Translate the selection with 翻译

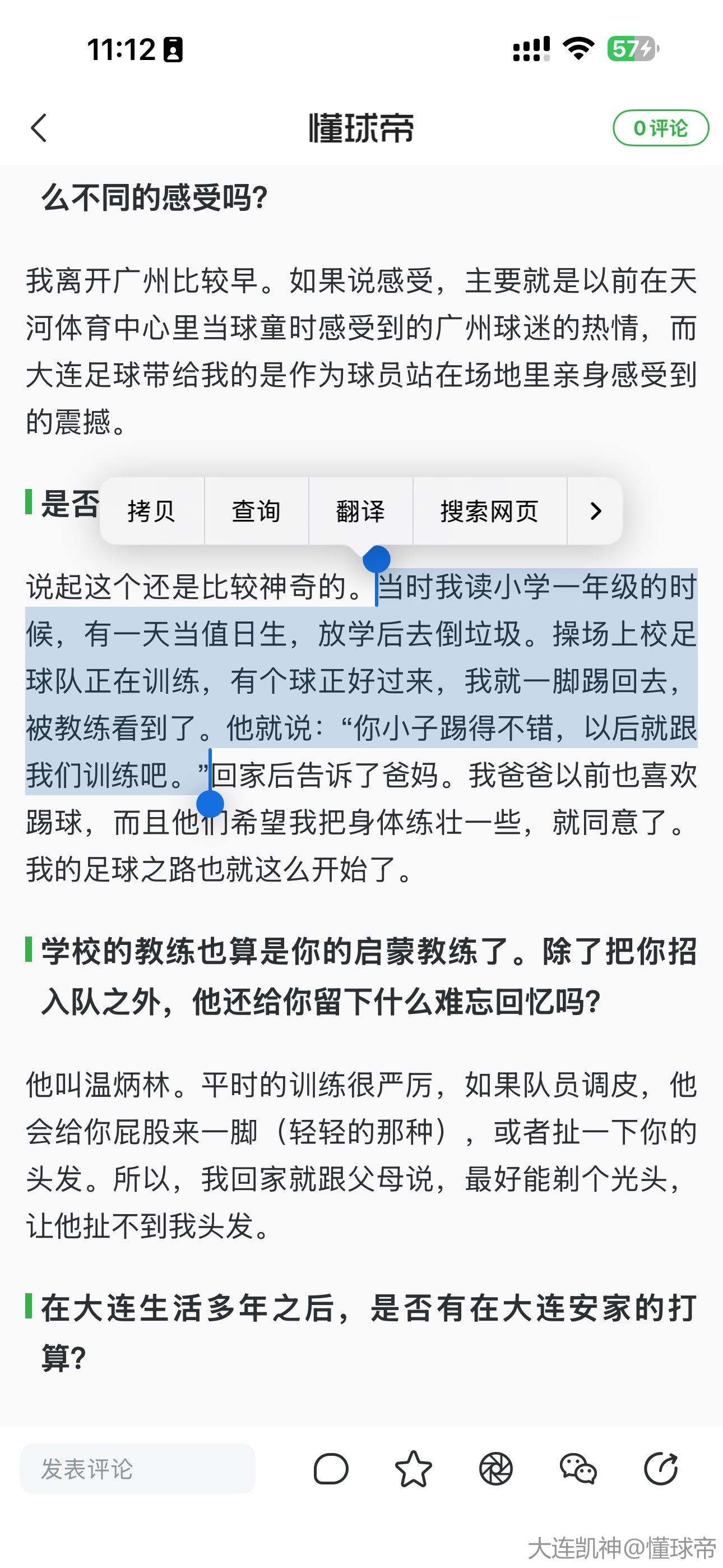pyautogui.click(x=360, y=511)
